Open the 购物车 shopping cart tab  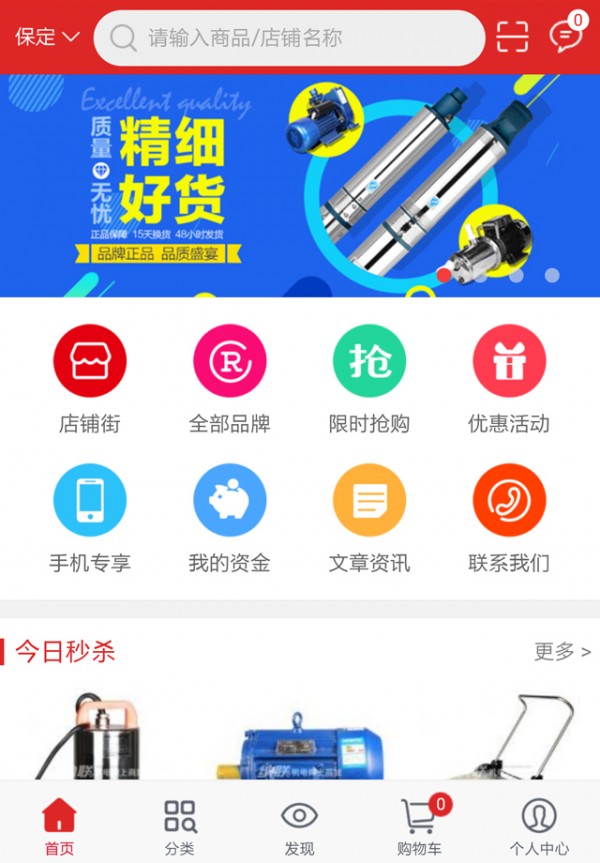tap(419, 827)
